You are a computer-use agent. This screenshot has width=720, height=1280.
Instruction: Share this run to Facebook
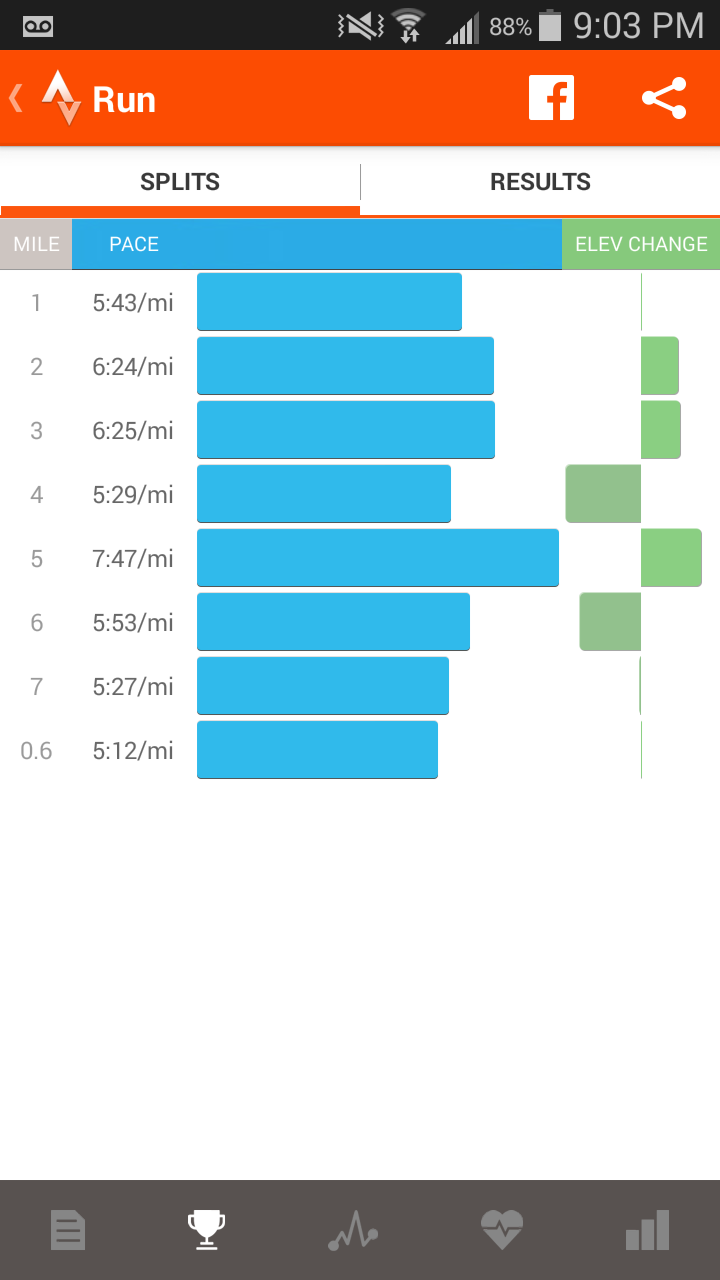pos(551,99)
